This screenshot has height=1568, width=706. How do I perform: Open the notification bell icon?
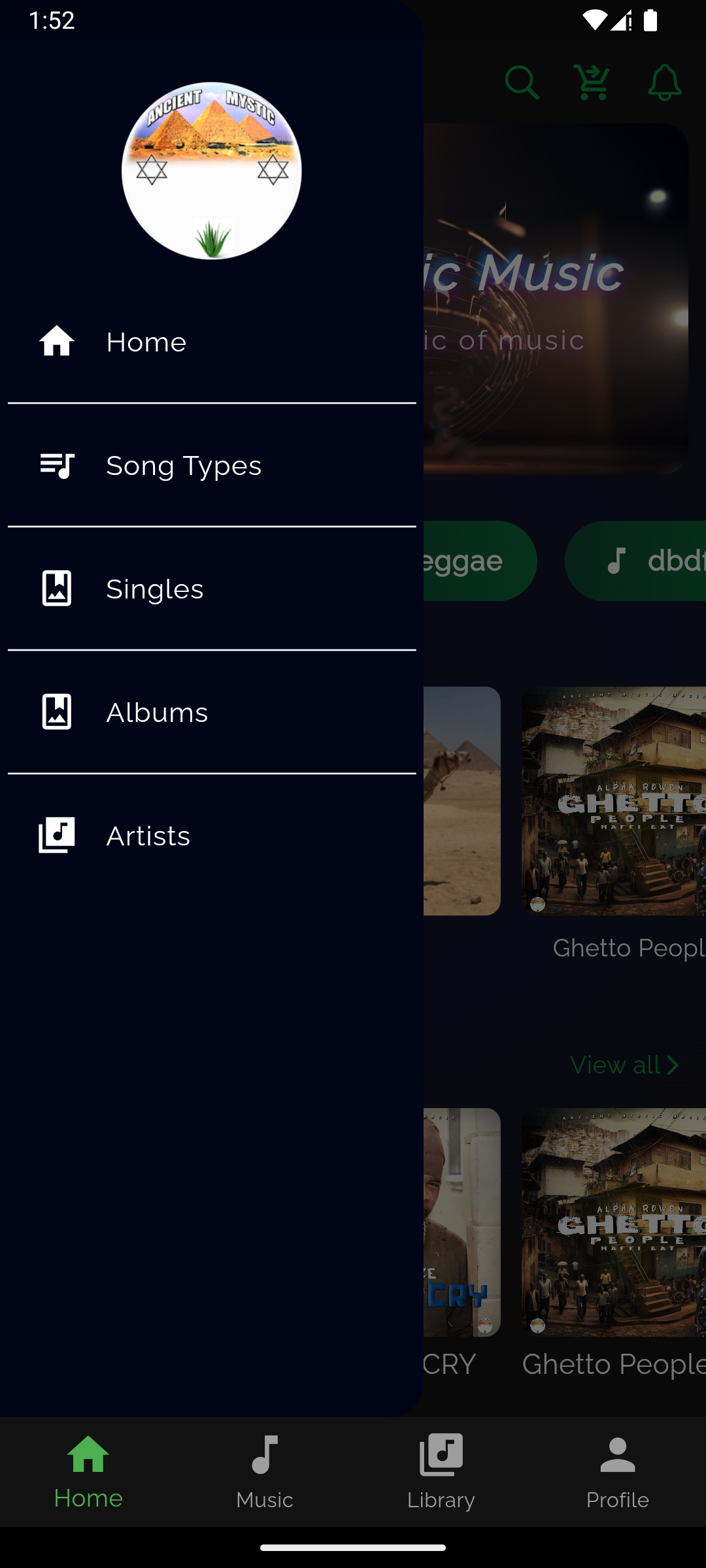coord(665,82)
